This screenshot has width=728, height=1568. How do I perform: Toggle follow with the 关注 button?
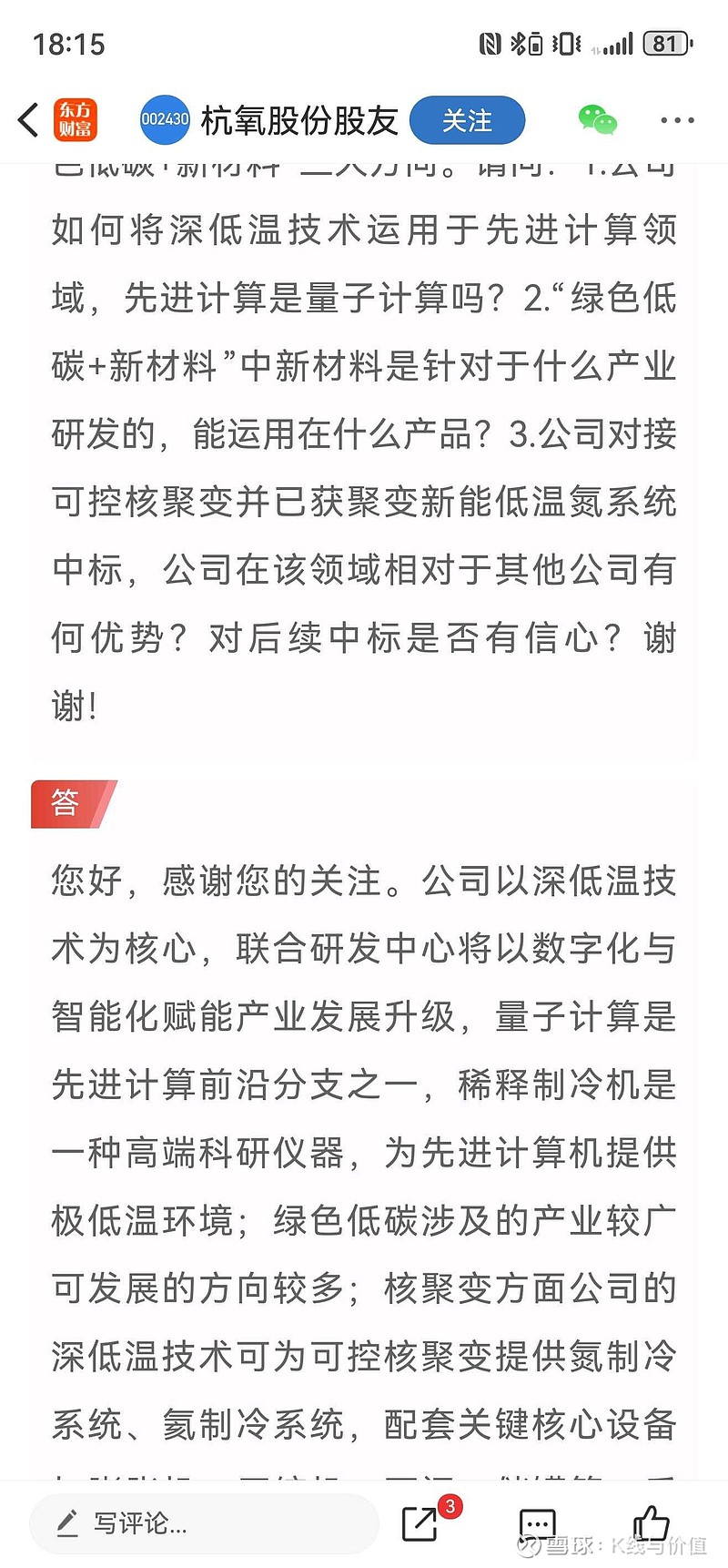(468, 119)
